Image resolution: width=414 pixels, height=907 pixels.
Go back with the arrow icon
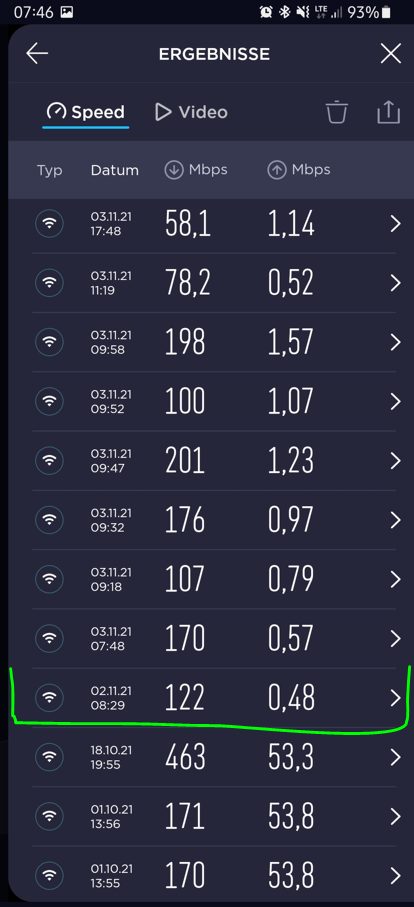[x=37, y=54]
